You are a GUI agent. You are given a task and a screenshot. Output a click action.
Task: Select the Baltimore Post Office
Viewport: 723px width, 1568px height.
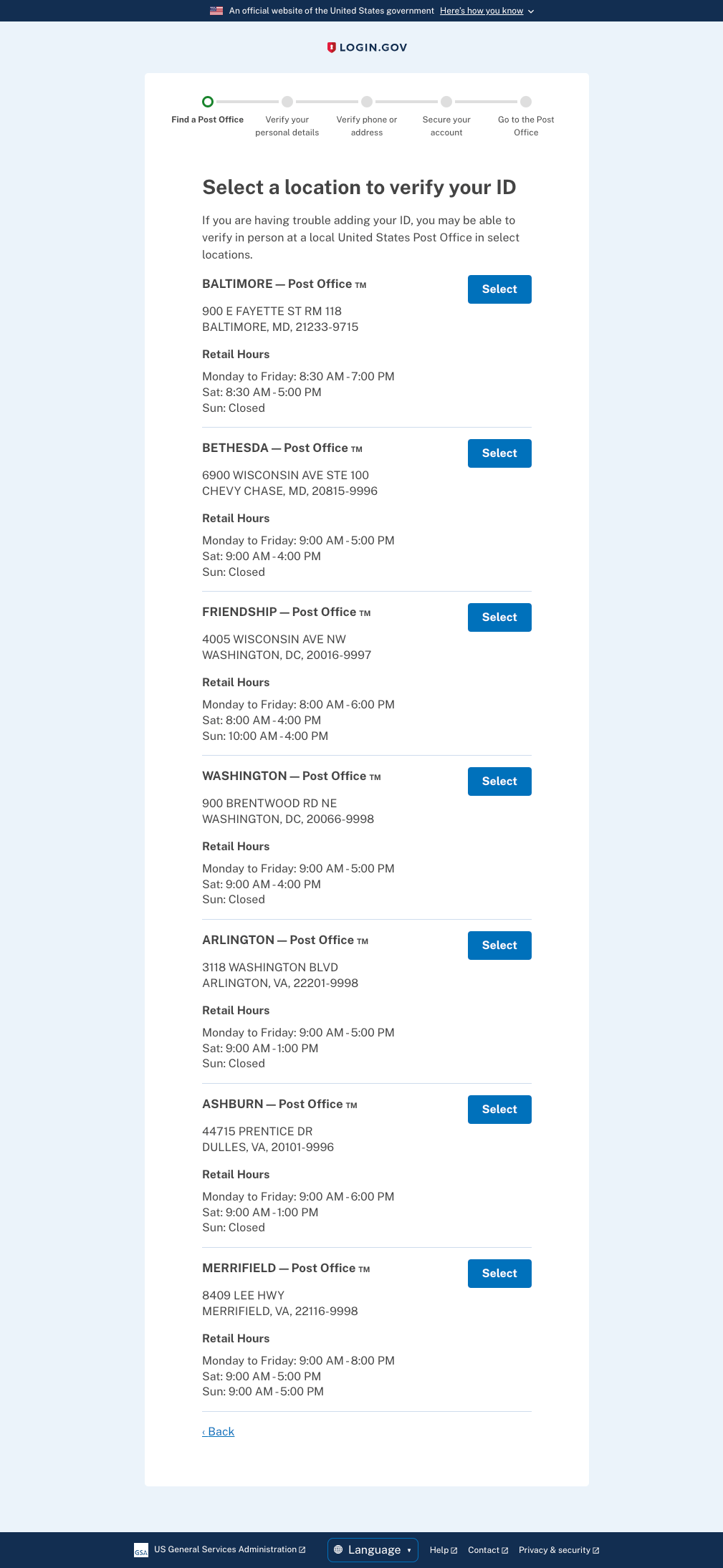(499, 289)
